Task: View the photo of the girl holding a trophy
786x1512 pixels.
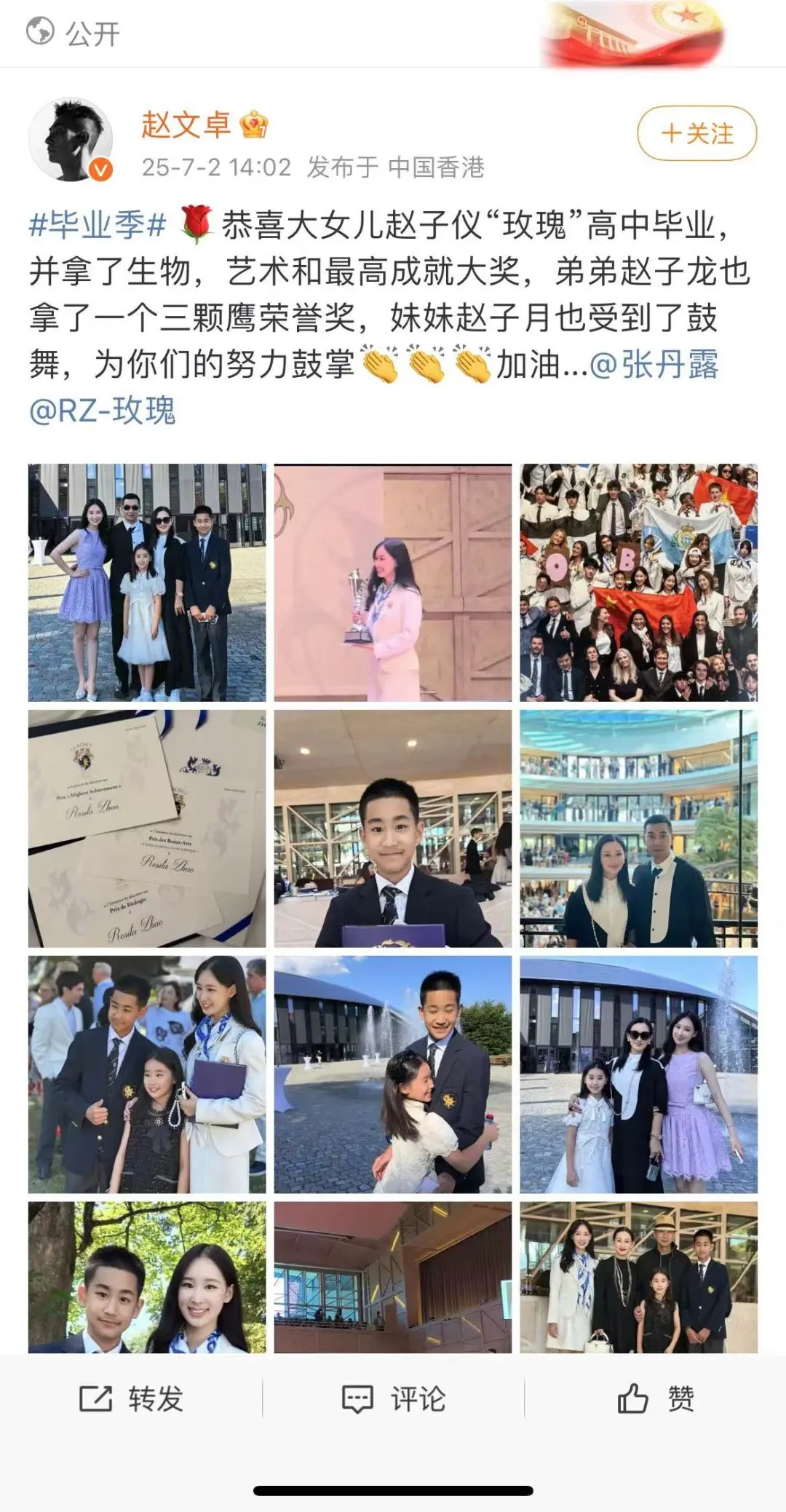Action: [393, 582]
